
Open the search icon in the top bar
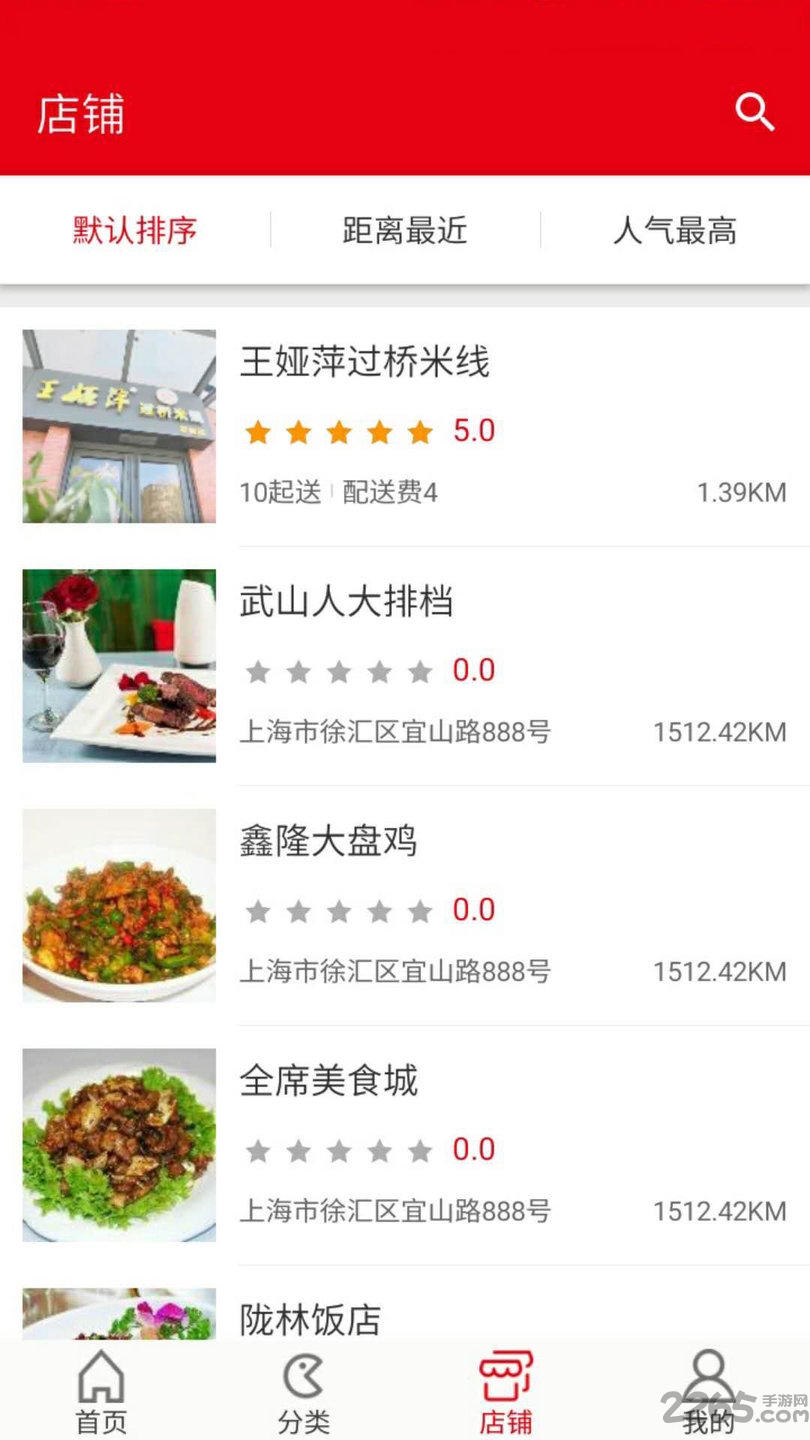(x=756, y=113)
